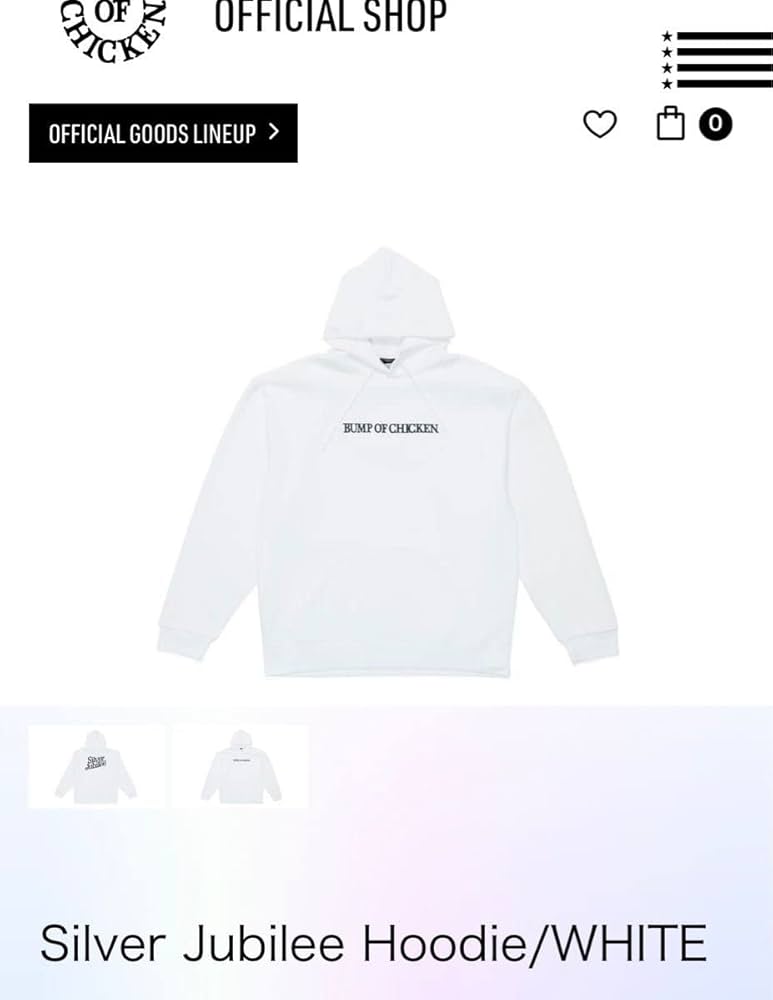This screenshot has height=1000, width=773.
Task: Select the hoodie front-view thumbnail
Action: point(240,766)
